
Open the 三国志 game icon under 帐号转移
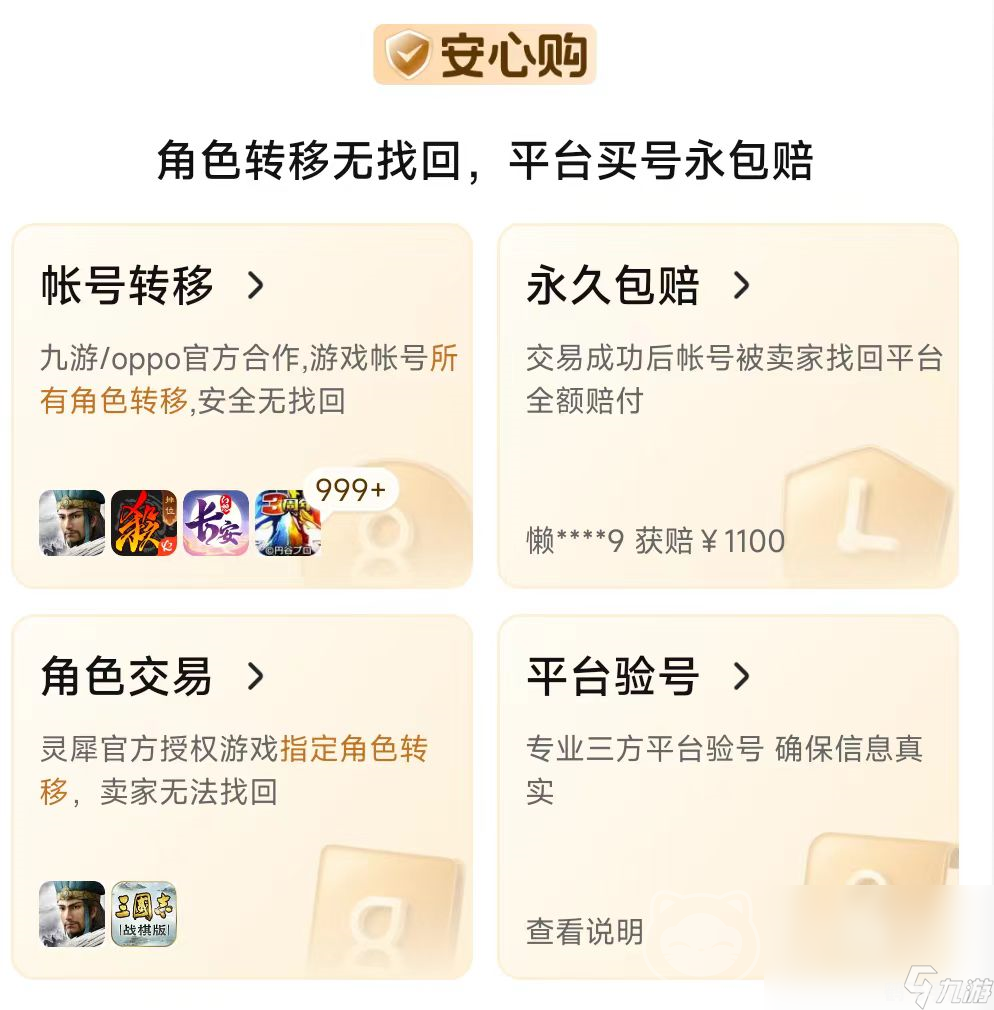pyautogui.click(x=71, y=523)
